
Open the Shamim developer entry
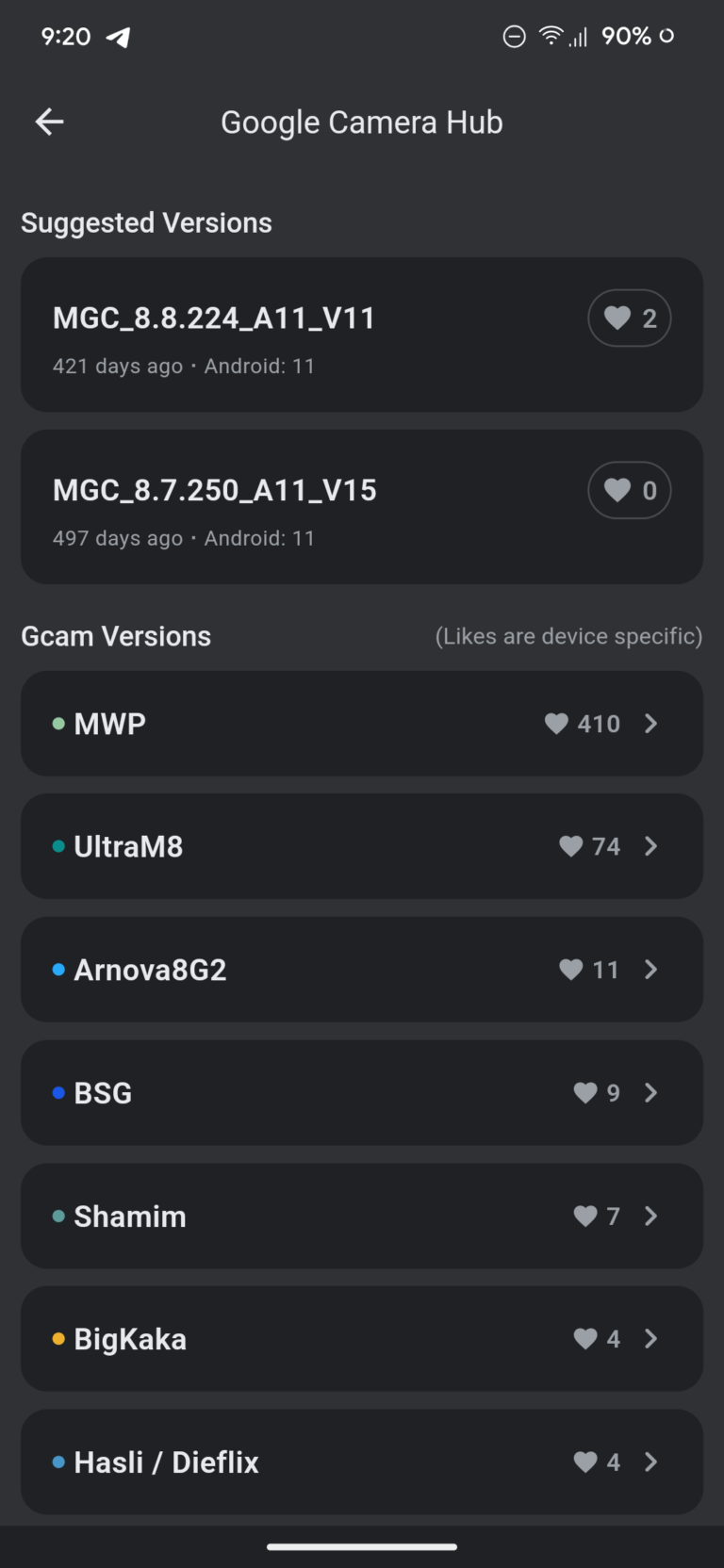pos(283,1217)
